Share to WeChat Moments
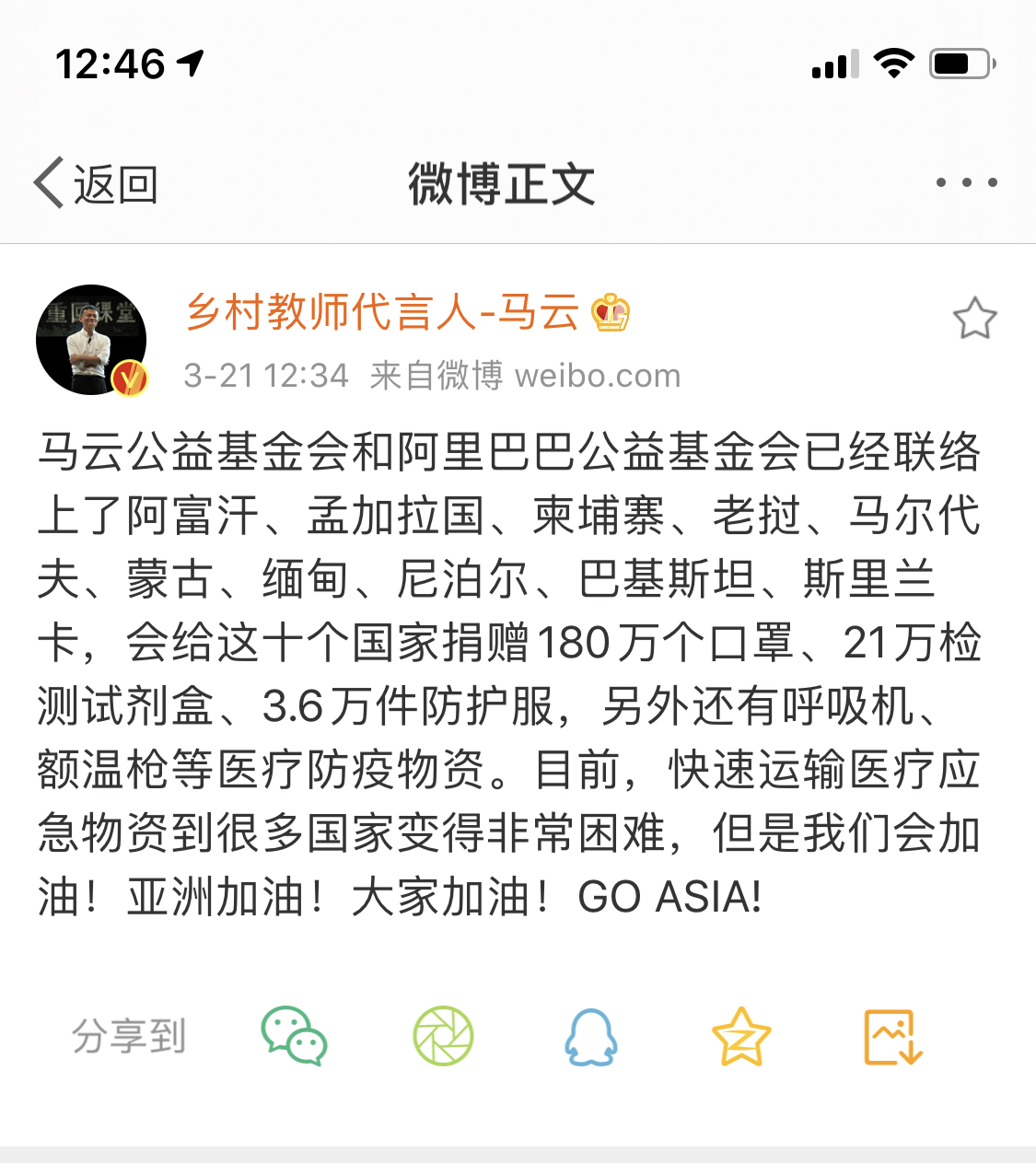 443,1036
